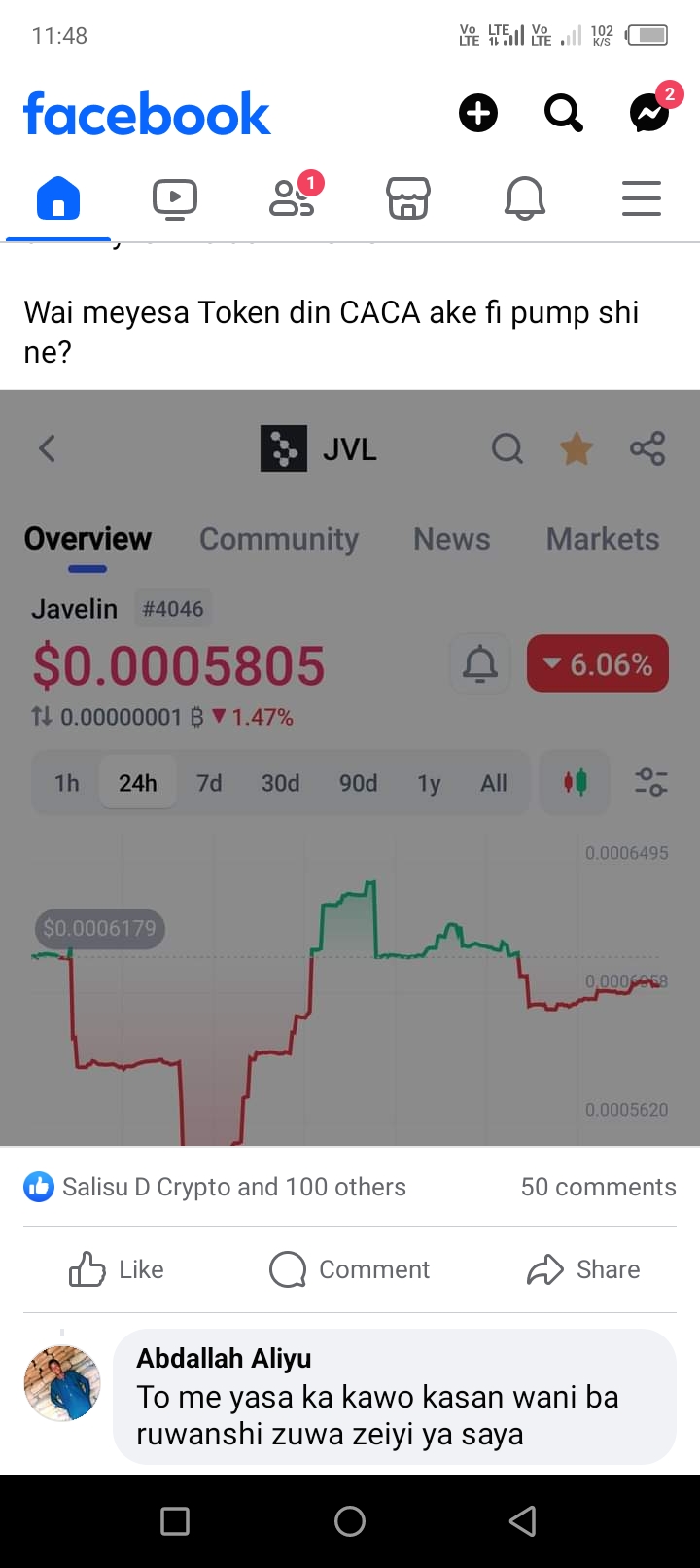The image size is (700, 1568).
Task: Go back with the system back button
Action: click(523, 1521)
